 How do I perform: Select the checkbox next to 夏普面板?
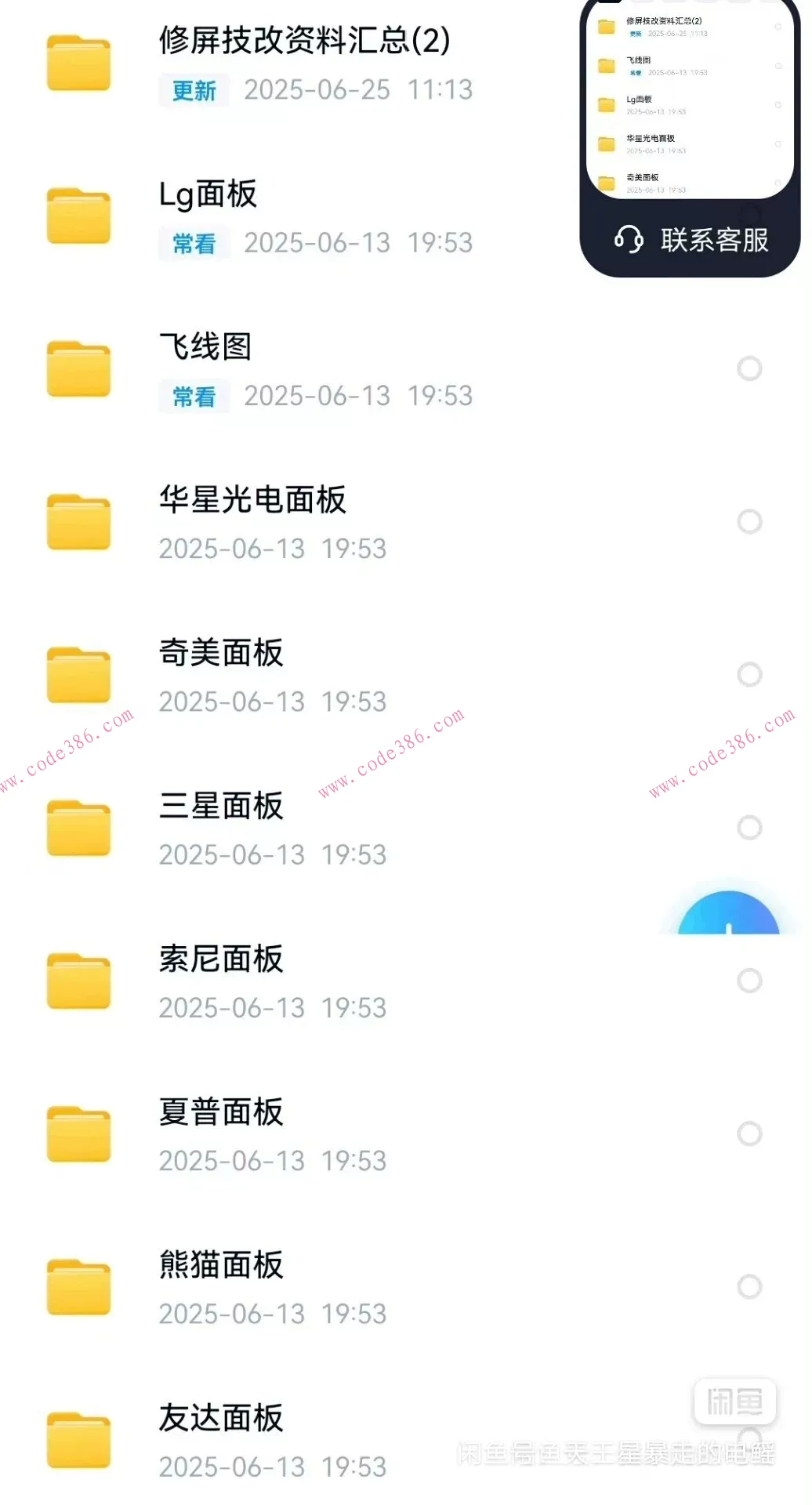click(749, 1132)
